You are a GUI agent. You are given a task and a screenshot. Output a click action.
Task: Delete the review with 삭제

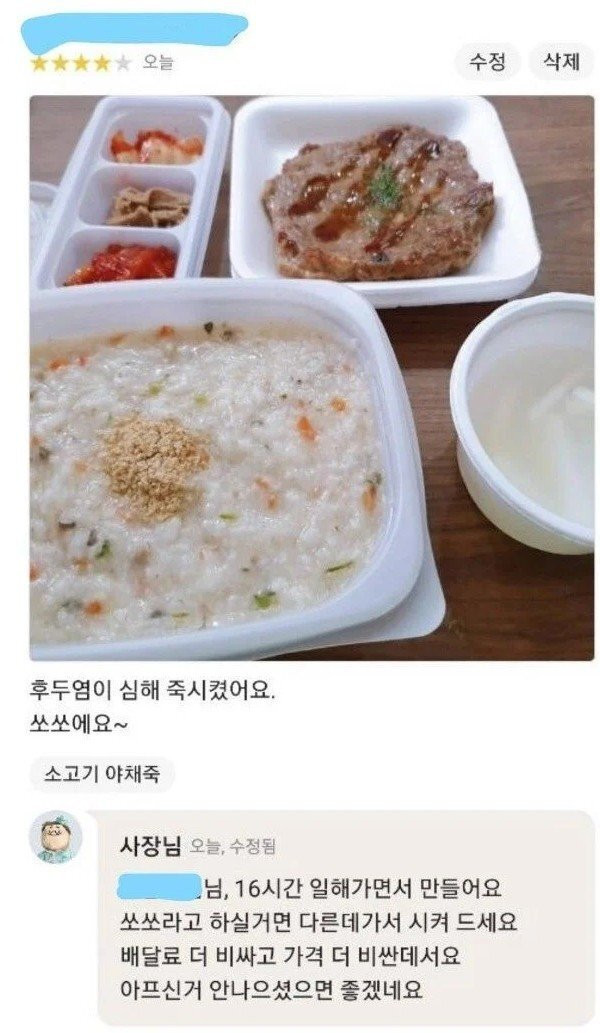coord(561,62)
